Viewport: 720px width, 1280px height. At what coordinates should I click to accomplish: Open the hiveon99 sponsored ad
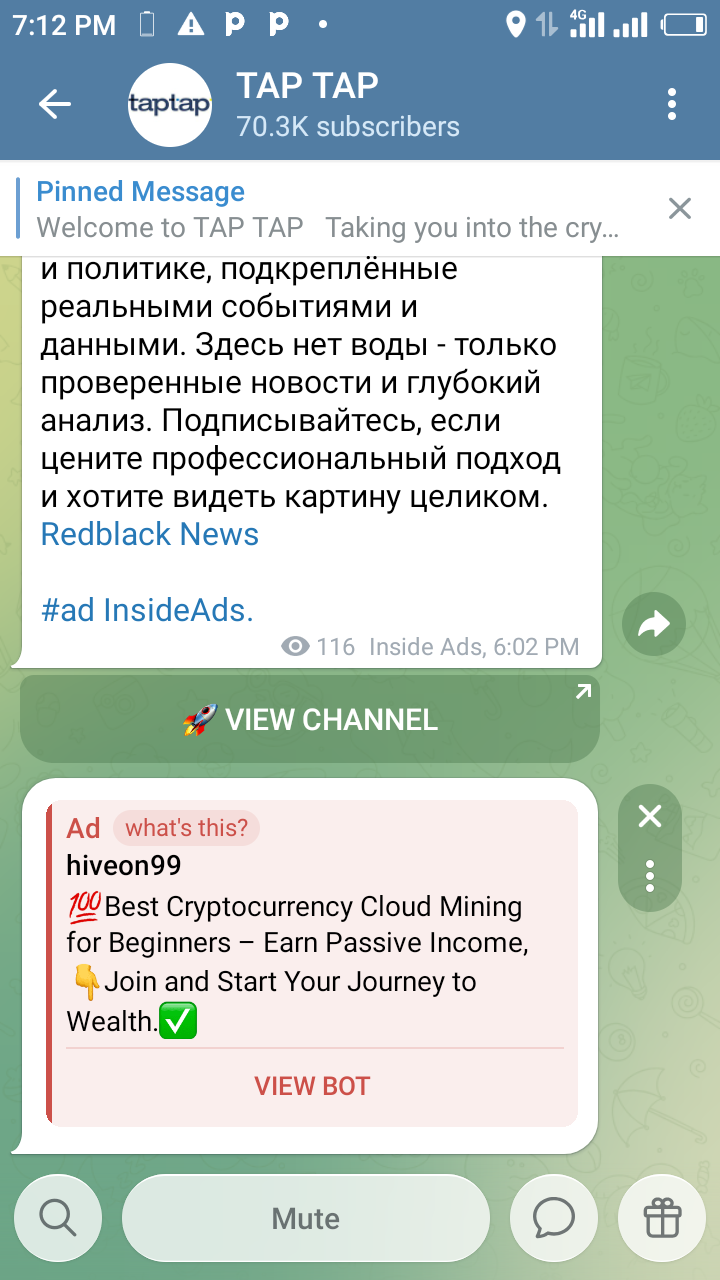[x=300, y=945]
